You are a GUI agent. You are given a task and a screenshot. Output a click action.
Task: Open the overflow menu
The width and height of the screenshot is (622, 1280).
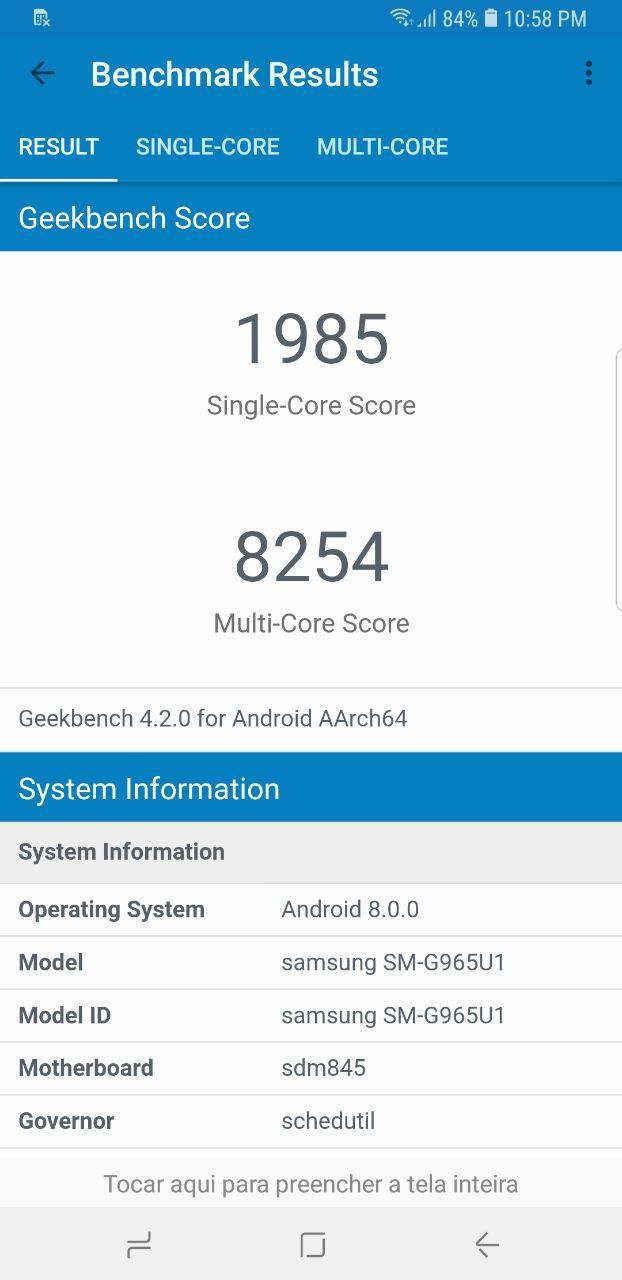tap(588, 73)
